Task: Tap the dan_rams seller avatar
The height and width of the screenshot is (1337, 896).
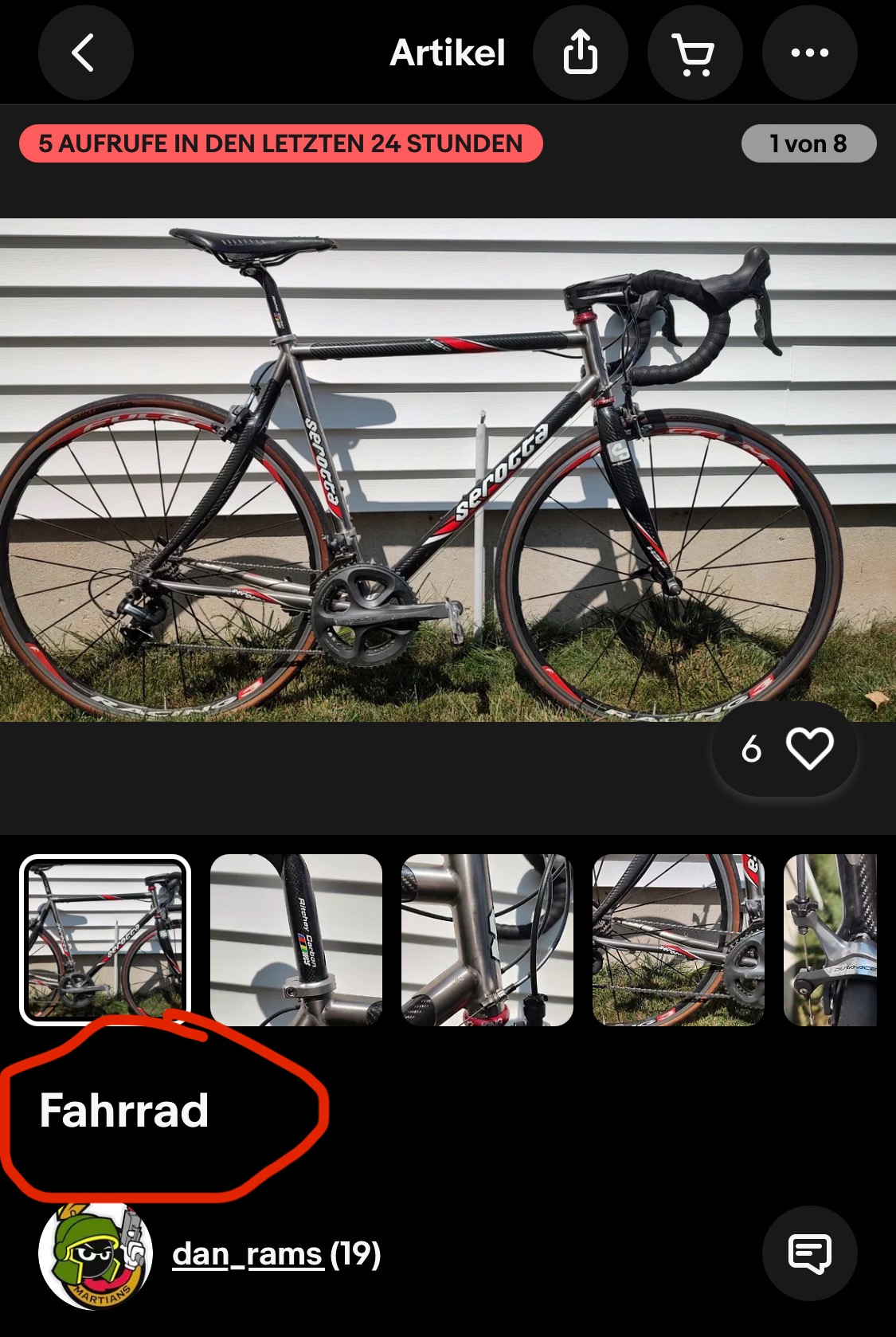Action: click(96, 1254)
